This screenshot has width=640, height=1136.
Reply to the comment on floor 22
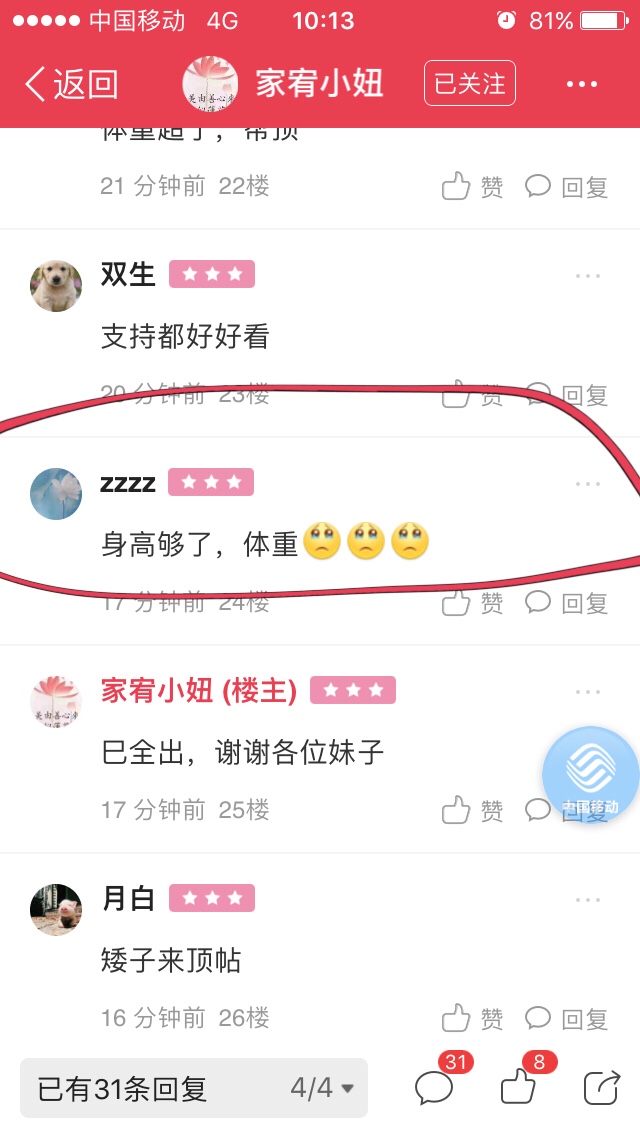(x=566, y=186)
